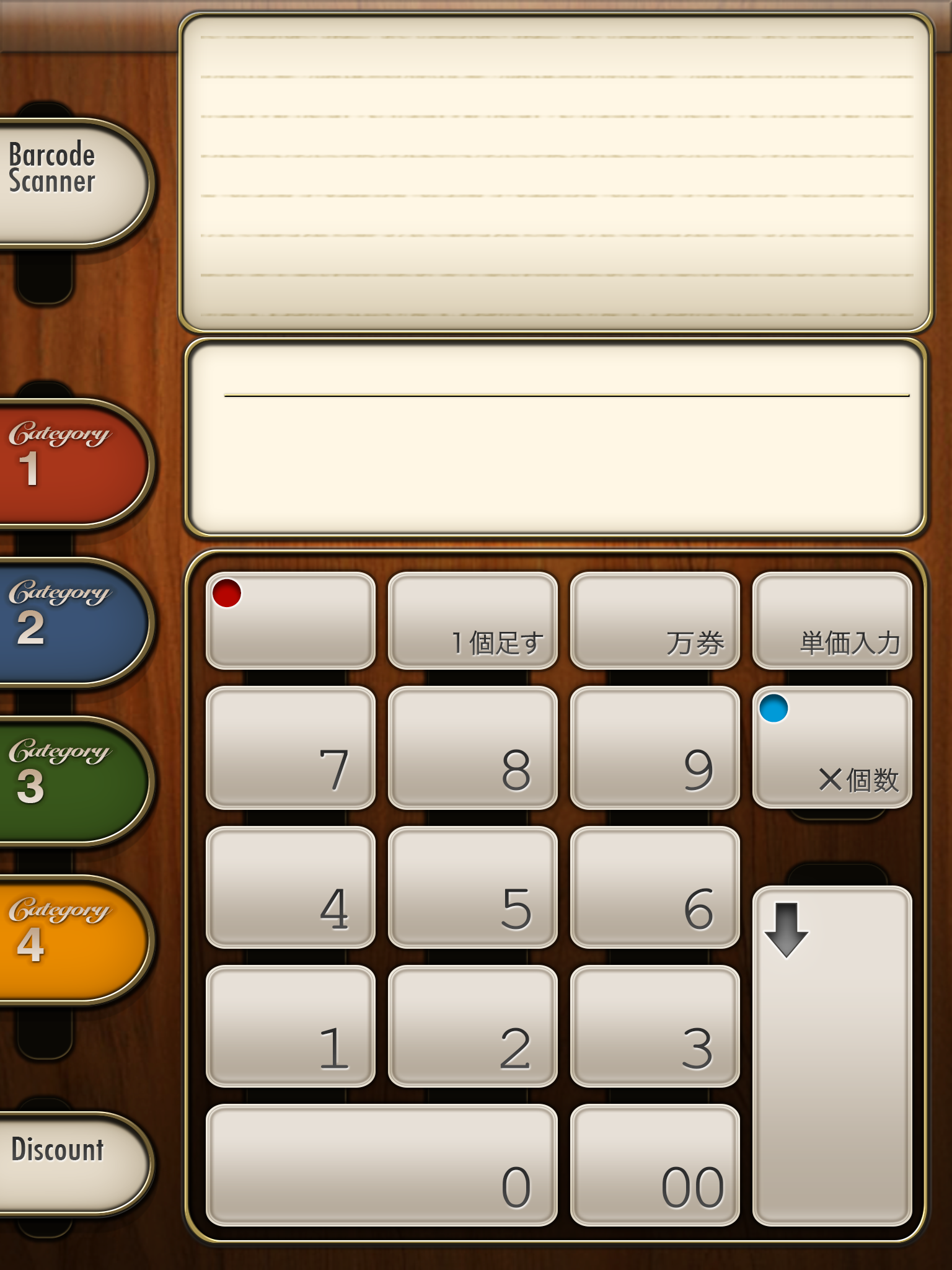Image resolution: width=952 pixels, height=1270 pixels.
Task: Tap the red dot key
Action: click(x=290, y=621)
